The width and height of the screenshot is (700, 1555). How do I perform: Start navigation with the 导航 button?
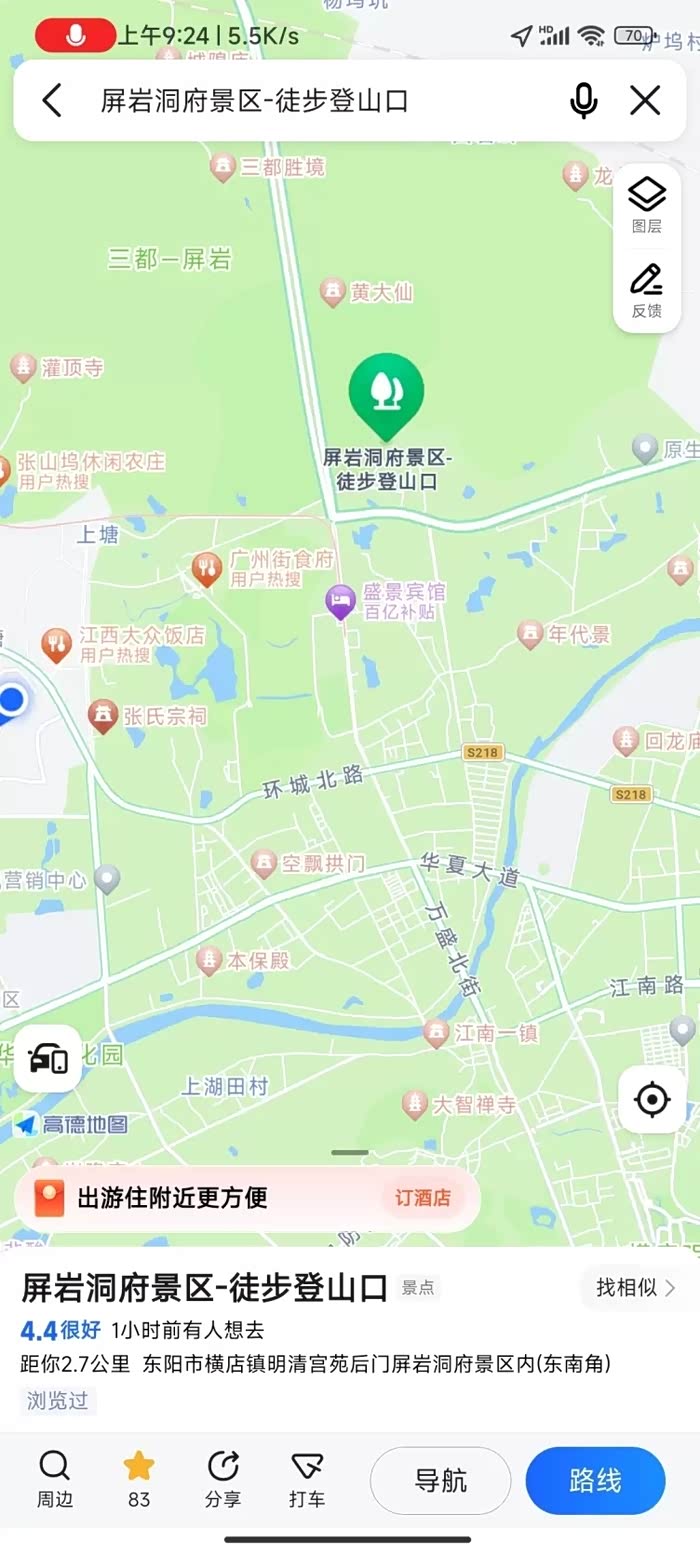[441, 1481]
